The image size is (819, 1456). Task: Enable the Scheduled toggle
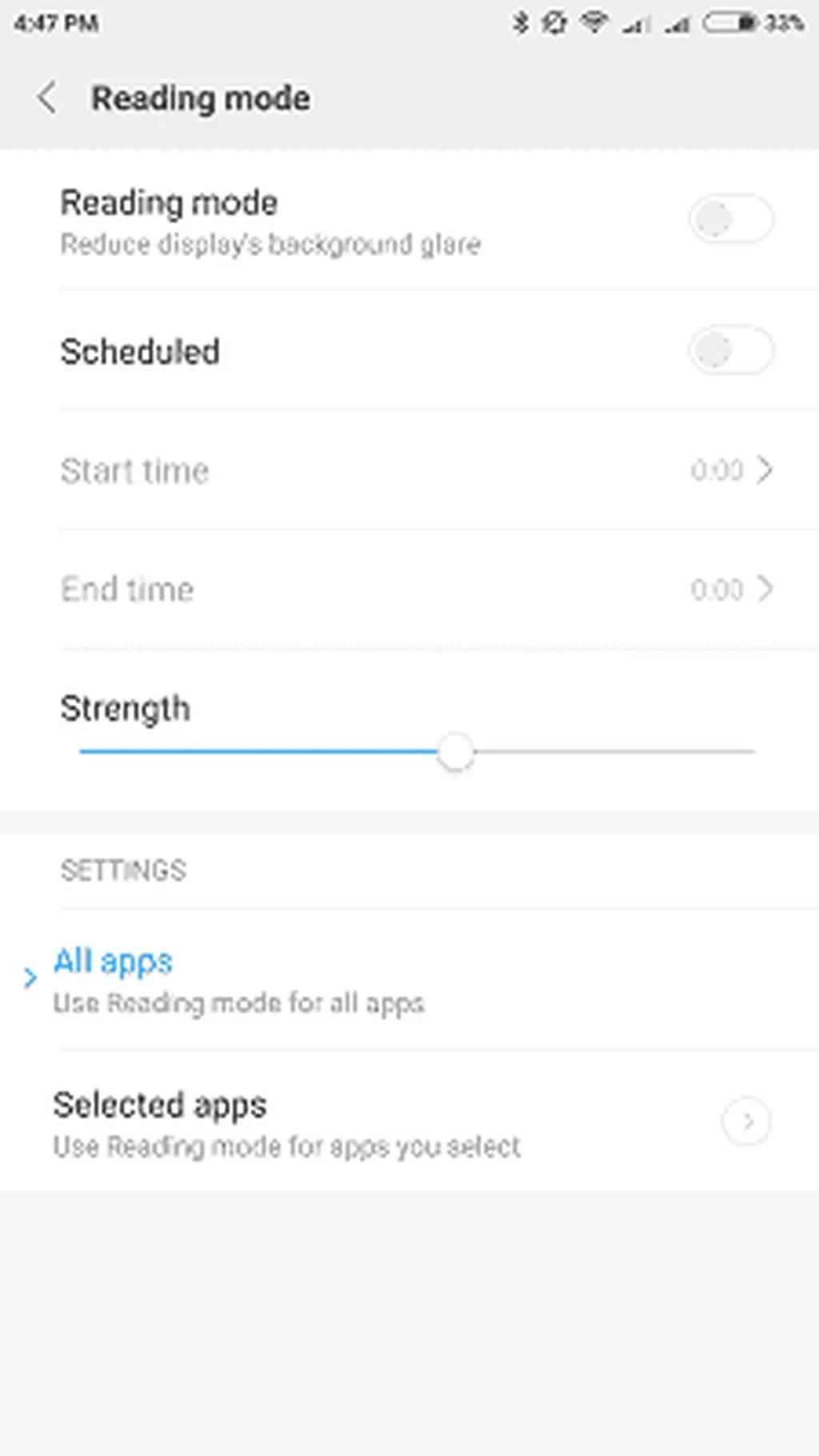pos(730,350)
